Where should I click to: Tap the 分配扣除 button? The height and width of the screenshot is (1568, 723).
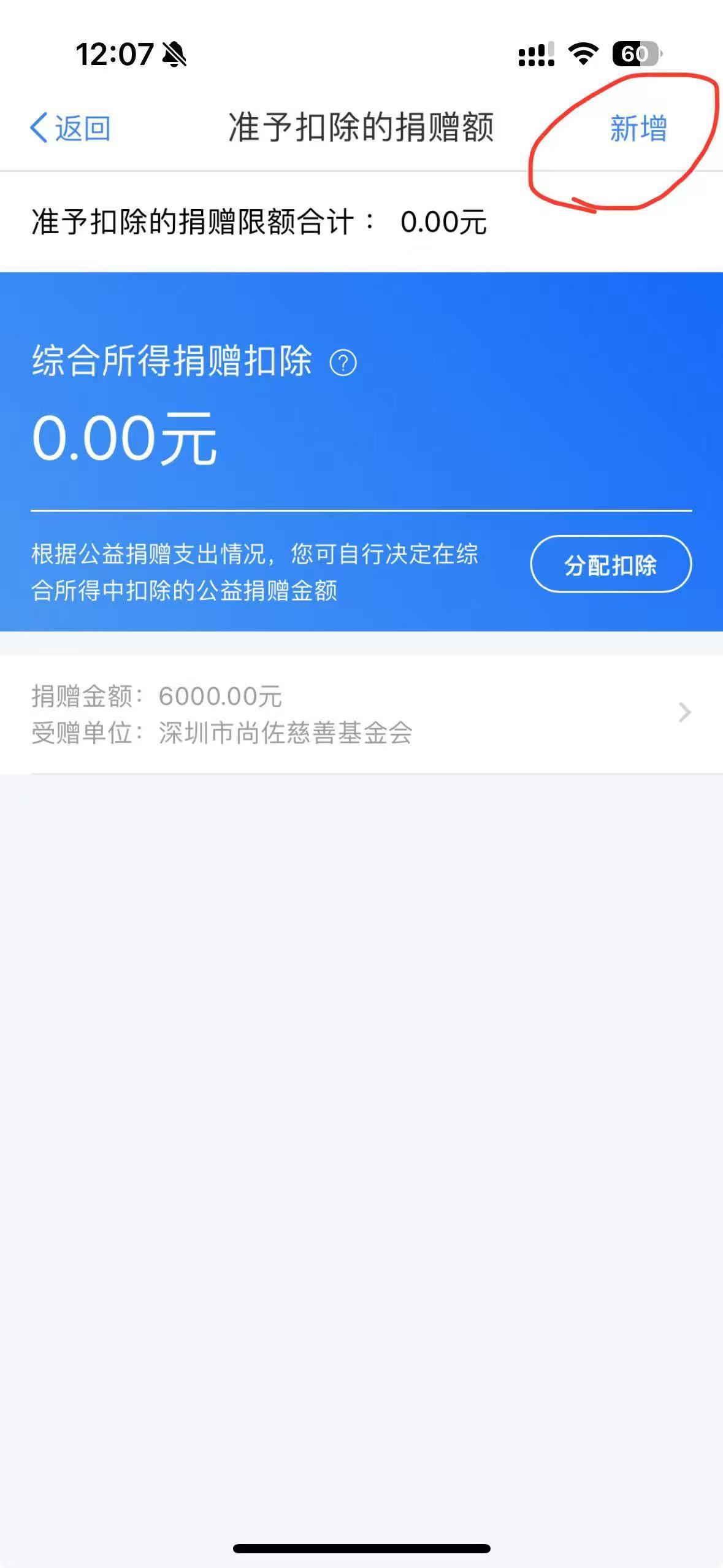pos(610,564)
